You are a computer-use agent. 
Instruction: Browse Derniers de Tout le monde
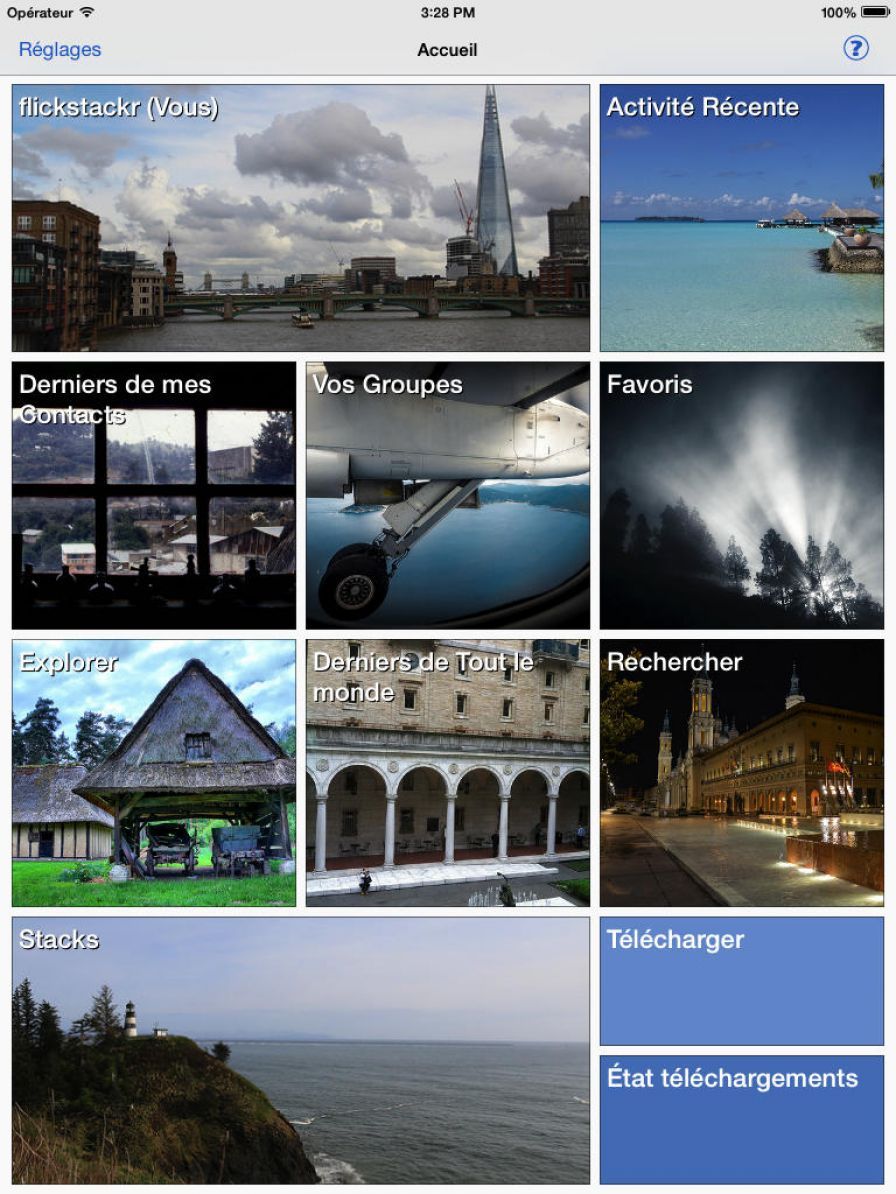(x=447, y=770)
